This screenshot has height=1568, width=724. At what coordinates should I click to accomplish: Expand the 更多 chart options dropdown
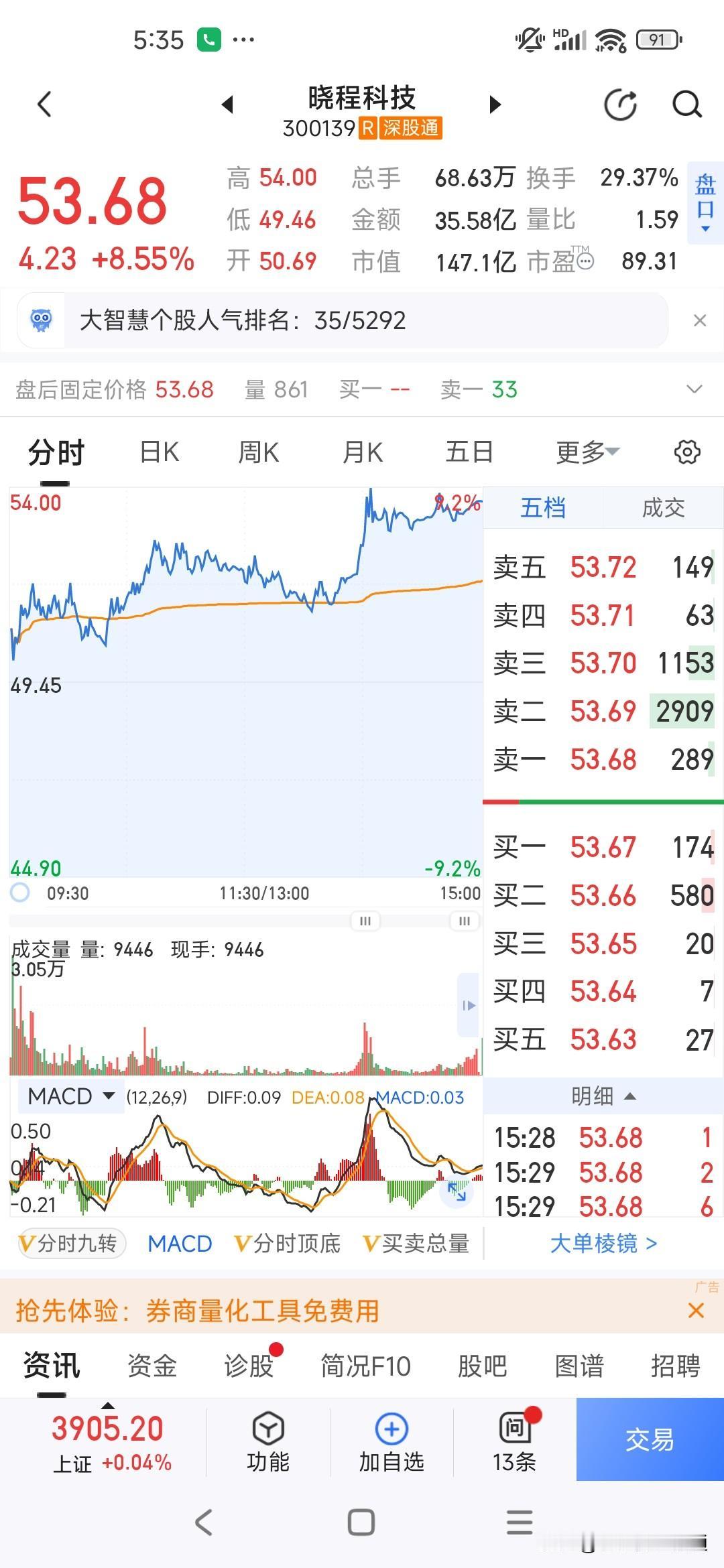pos(588,452)
